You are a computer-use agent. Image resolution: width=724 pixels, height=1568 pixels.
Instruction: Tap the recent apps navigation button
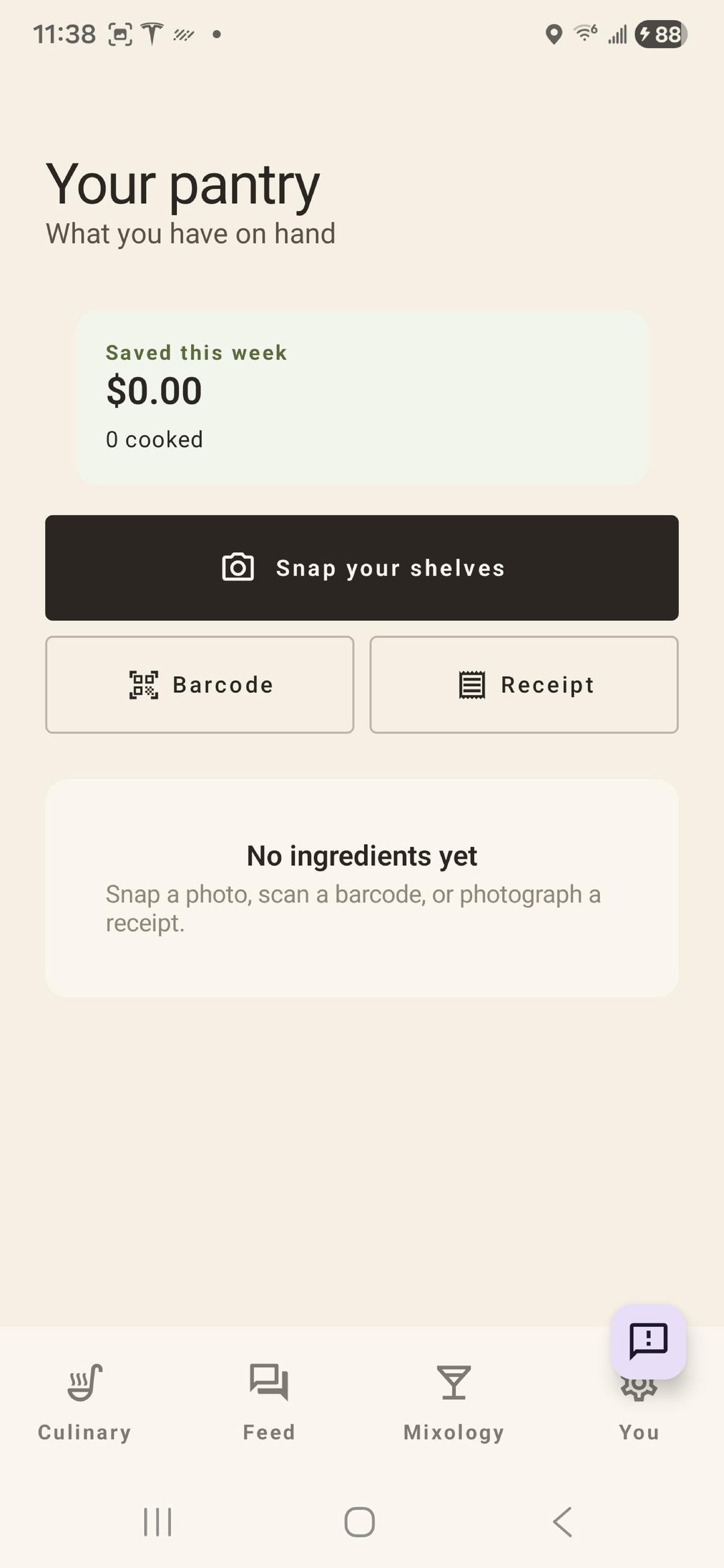pyautogui.click(x=156, y=1521)
